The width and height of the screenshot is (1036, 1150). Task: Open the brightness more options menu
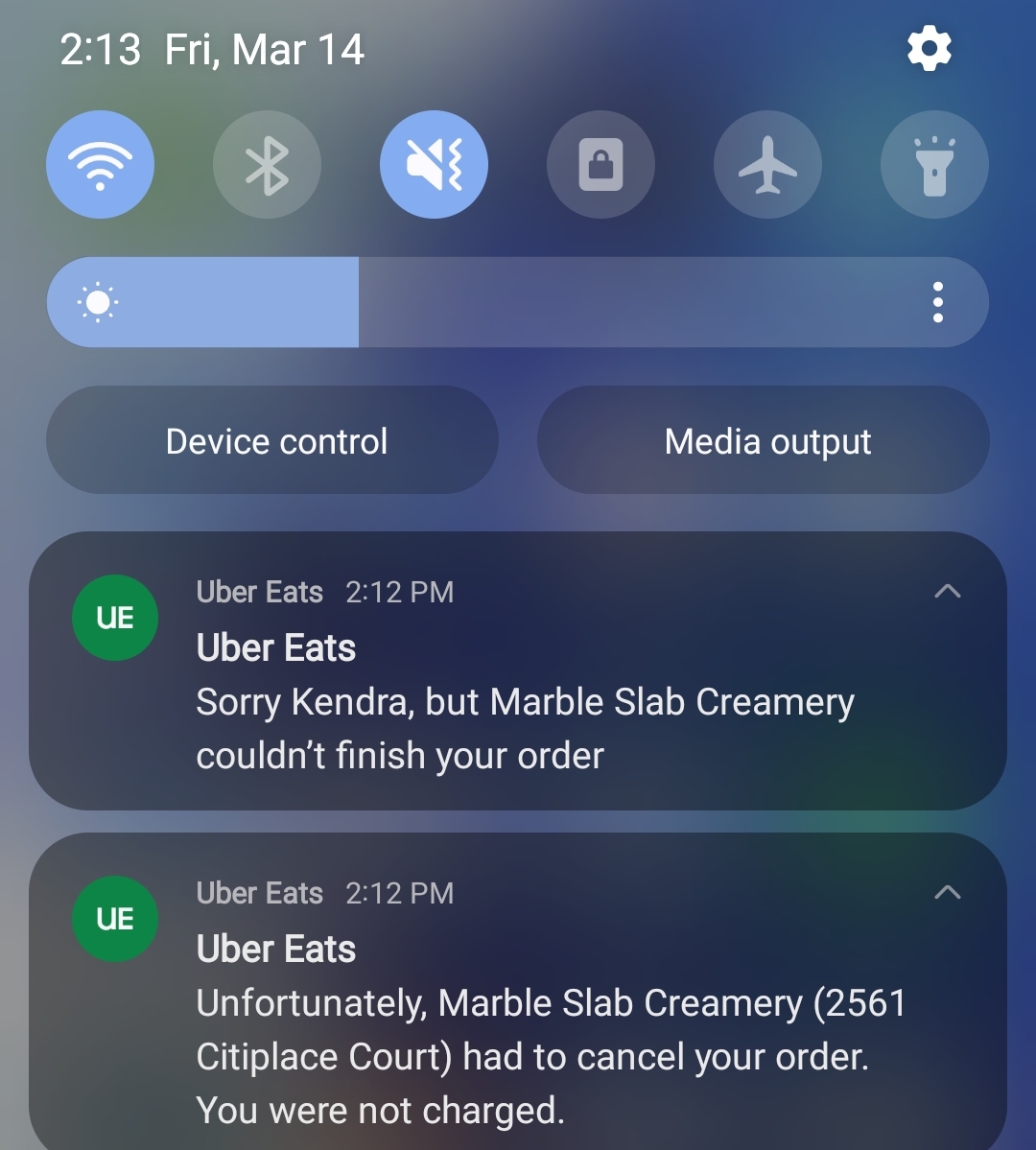pyautogui.click(x=937, y=302)
